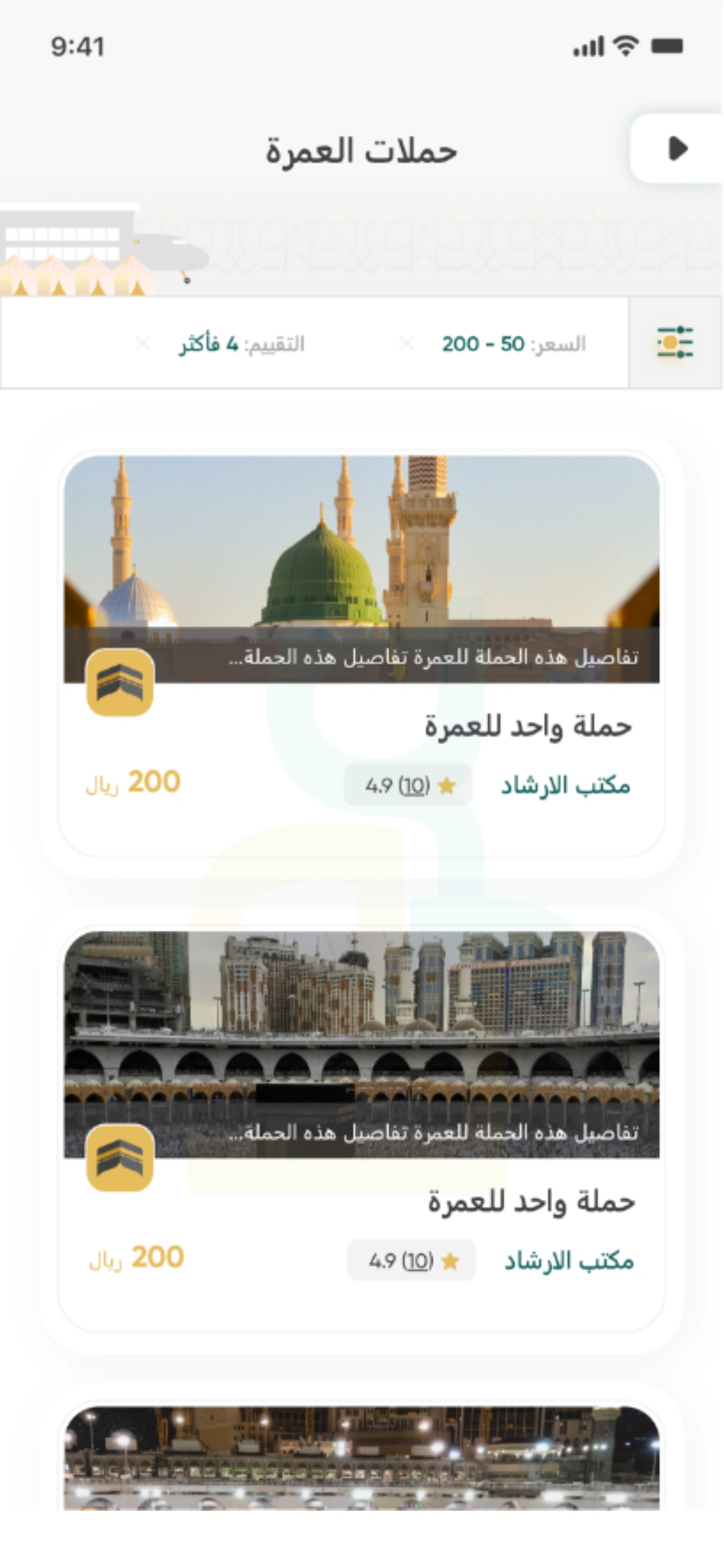The width and height of the screenshot is (724, 1568).
Task: Remove the price filter السعر: 50 - 200
Action: (x=407, y=344)
